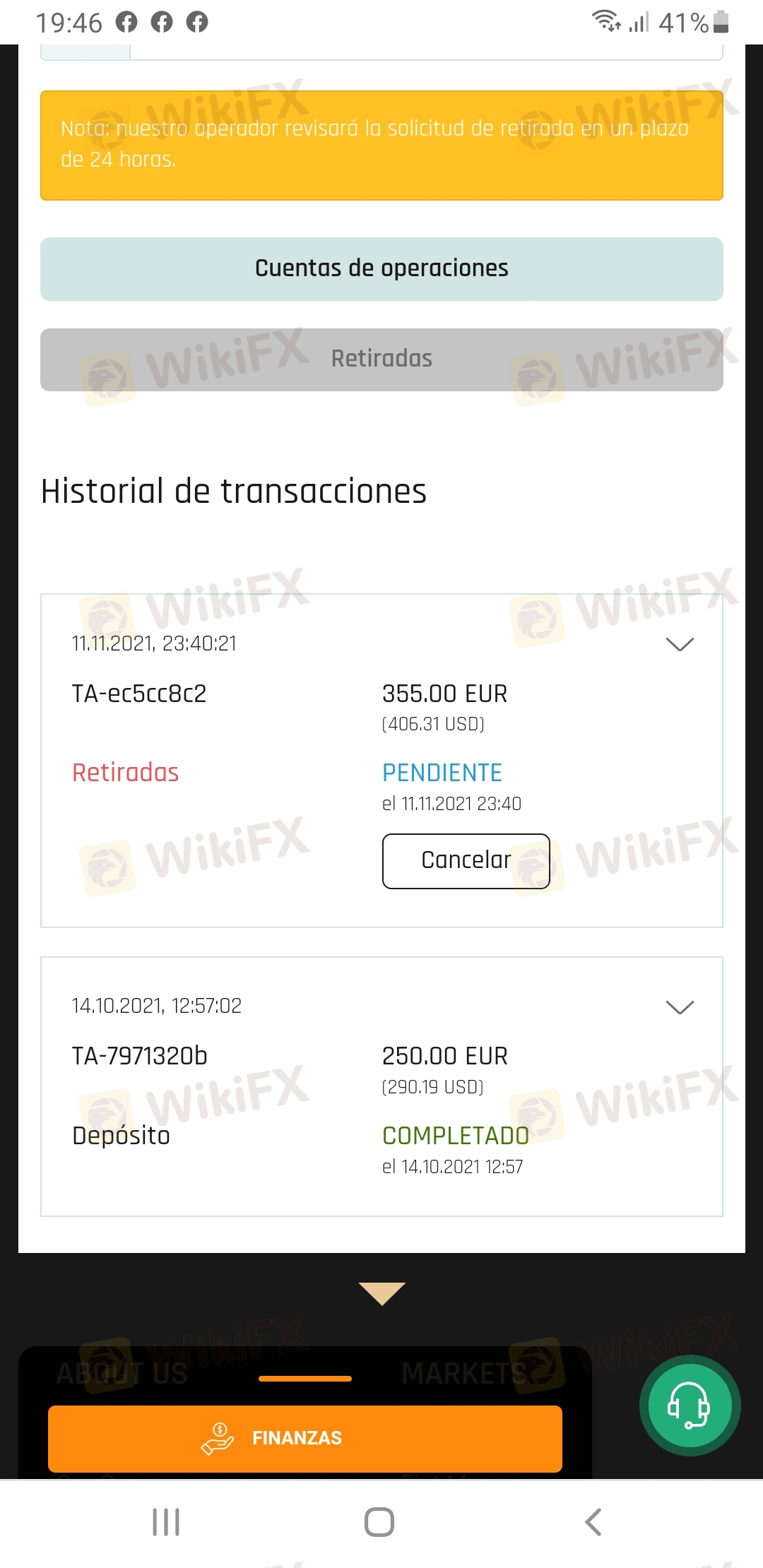763x1568 pixels.
Task: Go back with the system back button
Action: pos(593,1522)
